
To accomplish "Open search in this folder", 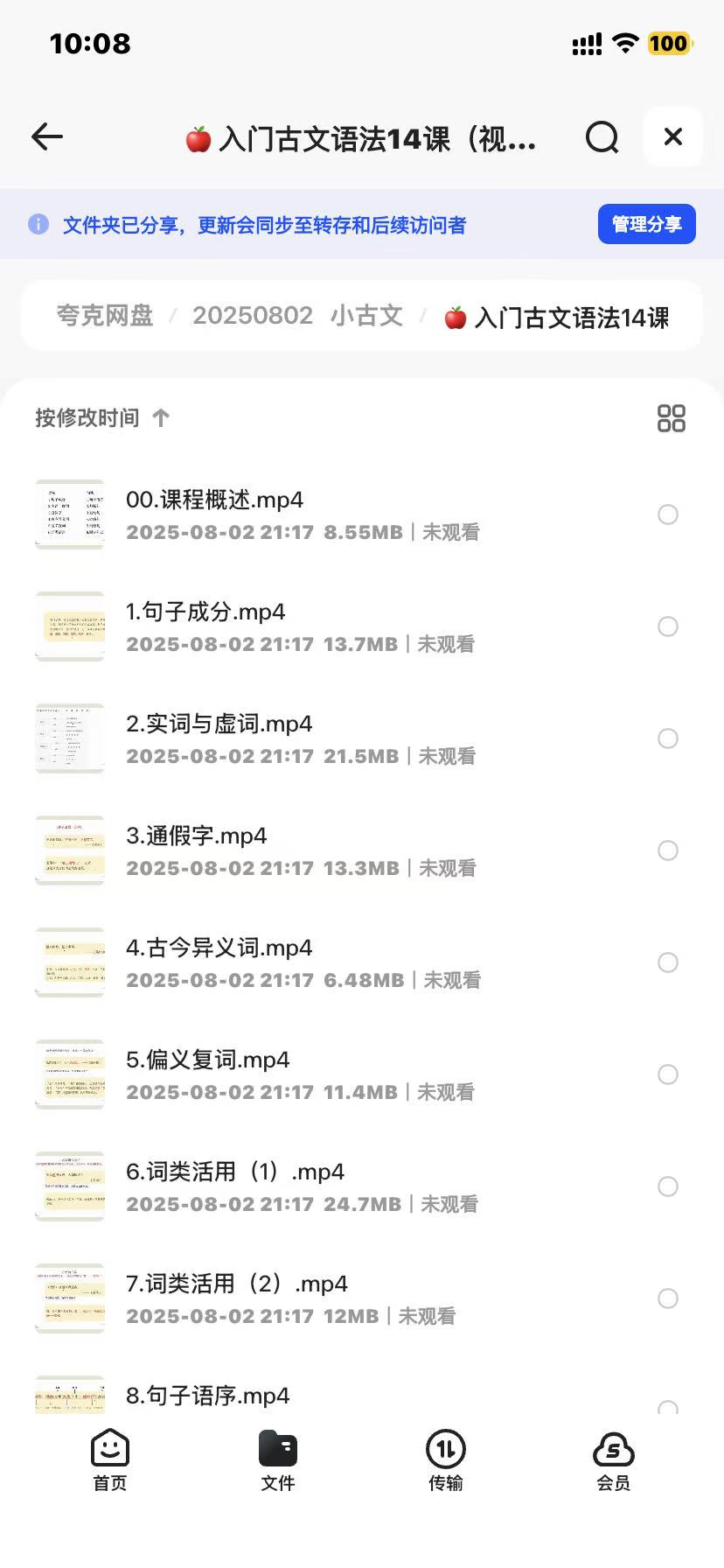I will click(x=602, y=137).
